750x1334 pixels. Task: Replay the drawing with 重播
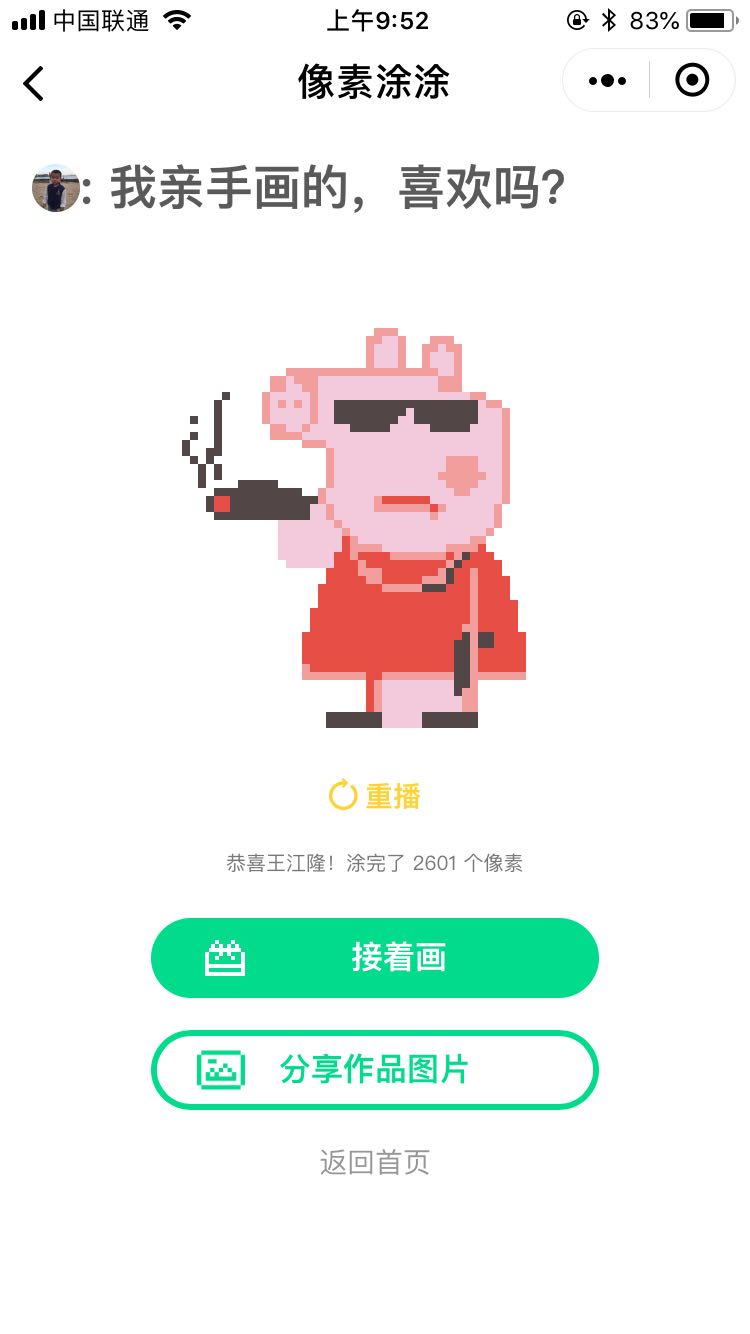pos(375,796)
